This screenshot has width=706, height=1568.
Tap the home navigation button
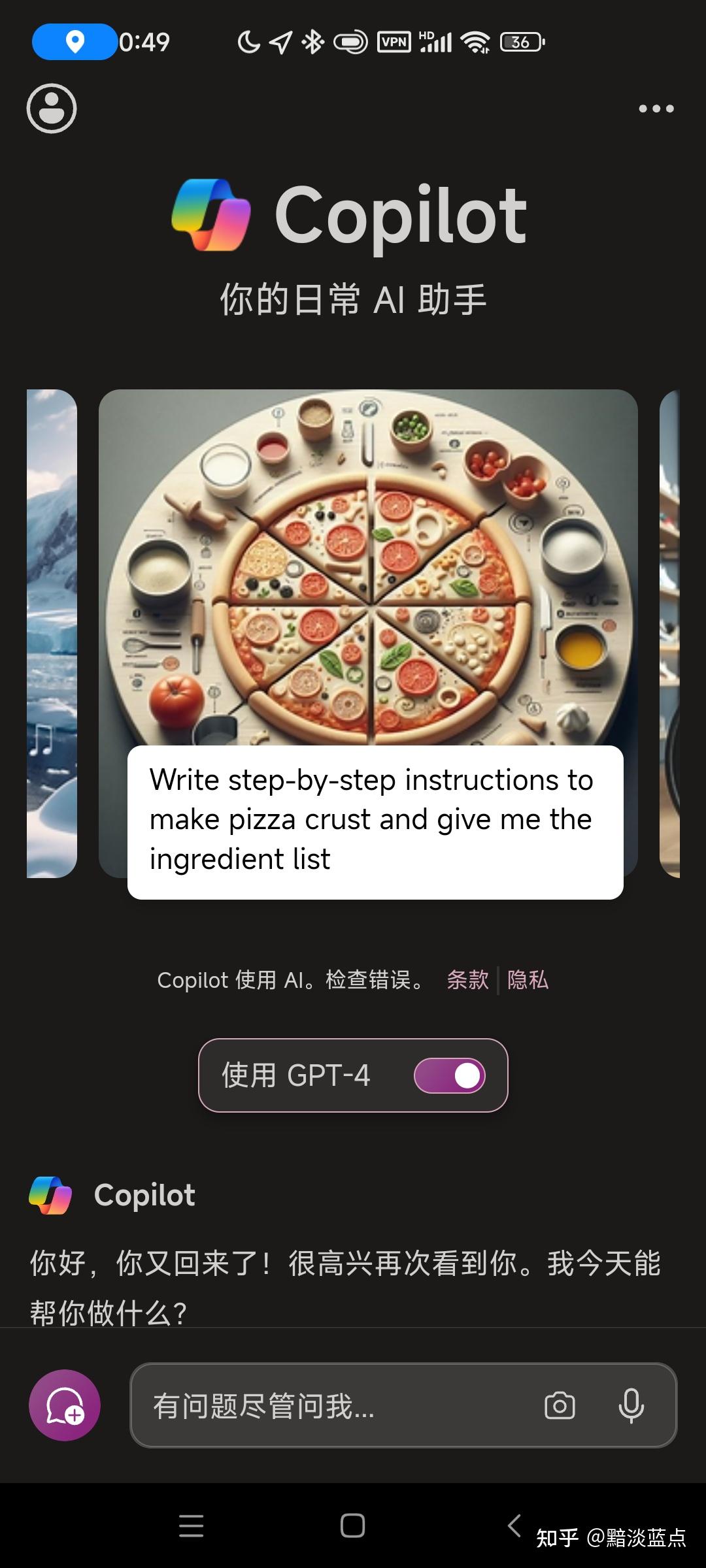click(x=352, y=1527)
